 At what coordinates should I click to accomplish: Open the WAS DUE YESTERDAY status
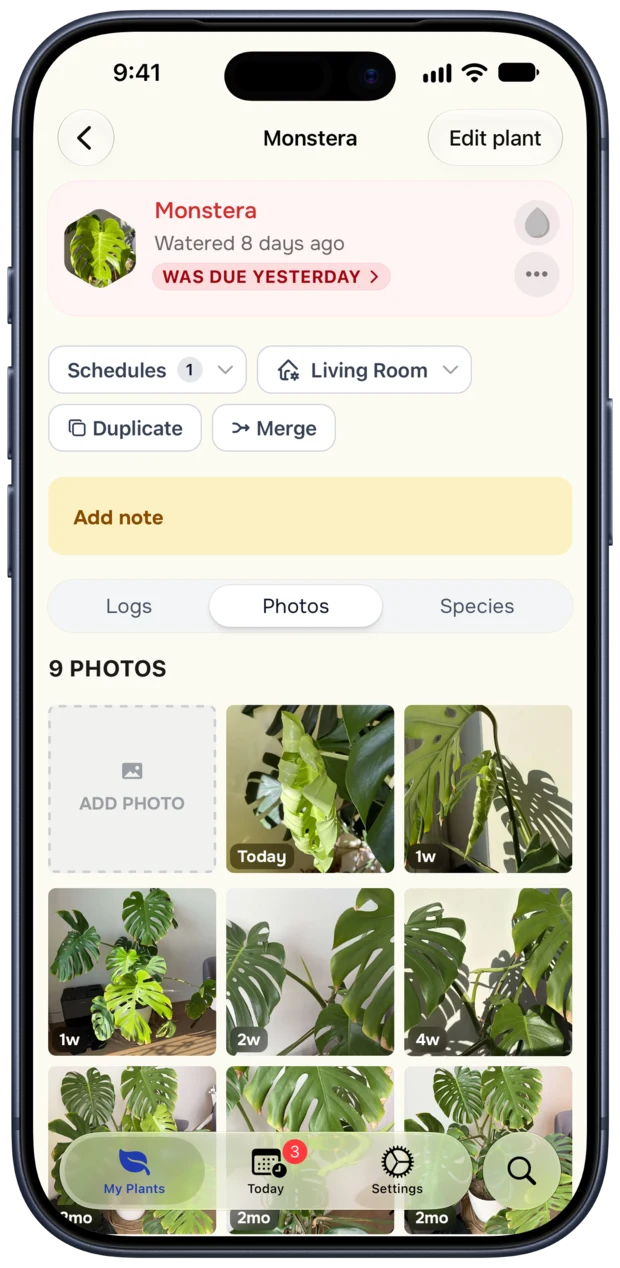271,277
